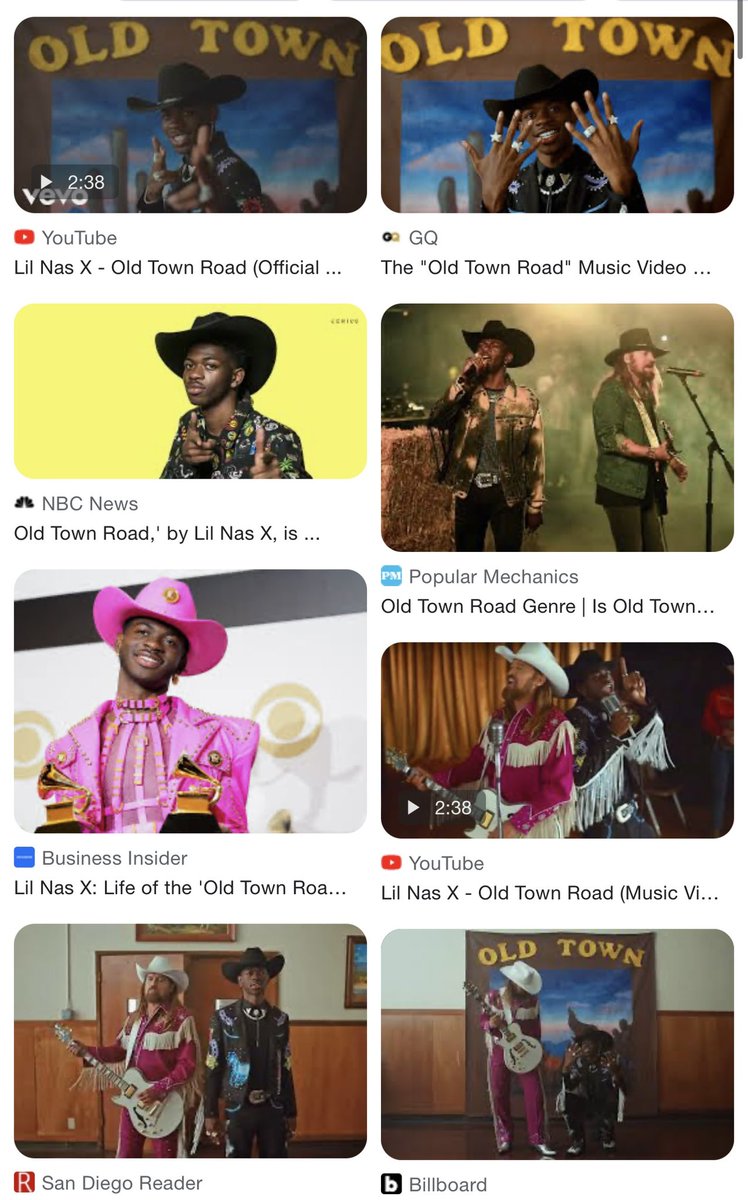Open the Billboard image result
Image resolution: width=748 pixels, height=1200 pixels.
click(557, 1044)
